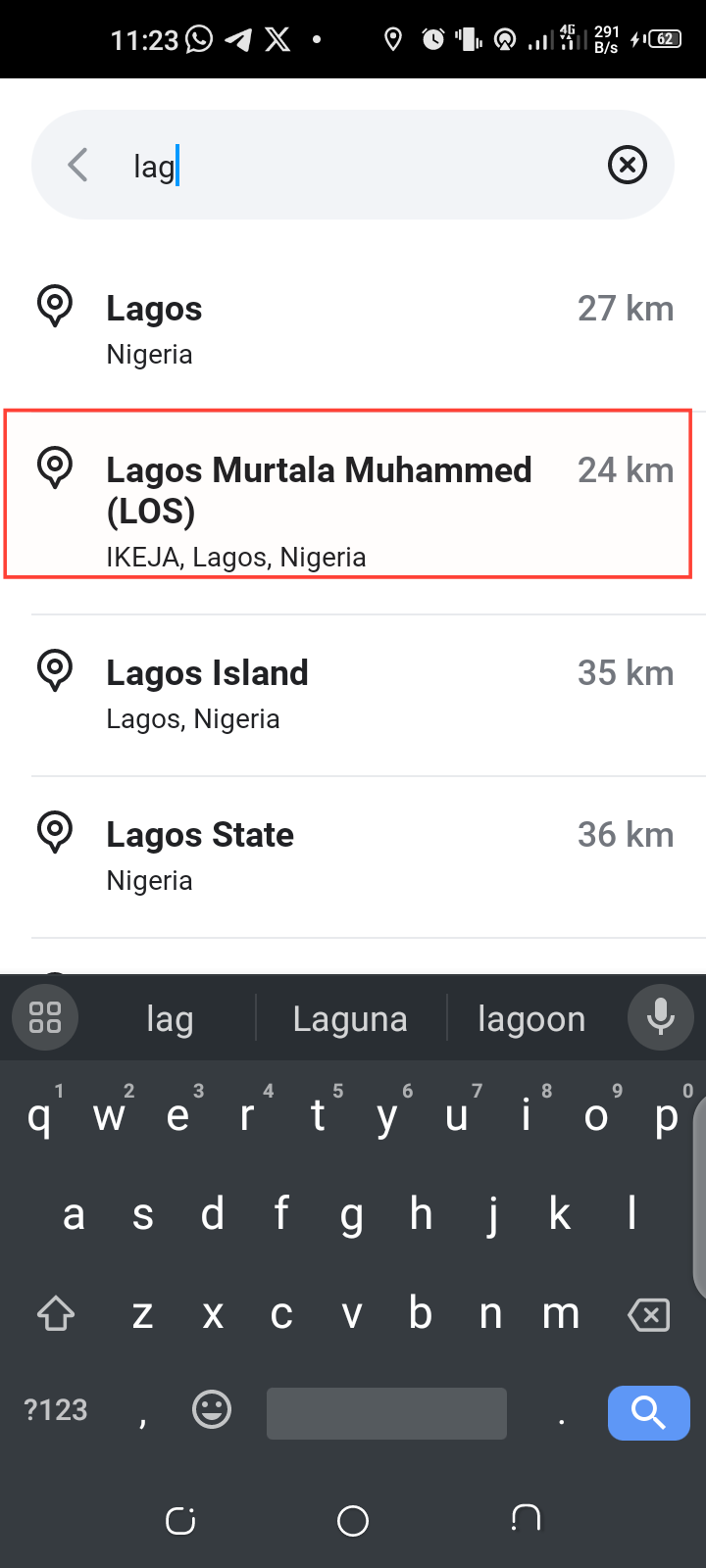Open the keyboard tools grid menu
The height and width of the screenshot is (1568, 706).
(x=45, y=1017)
